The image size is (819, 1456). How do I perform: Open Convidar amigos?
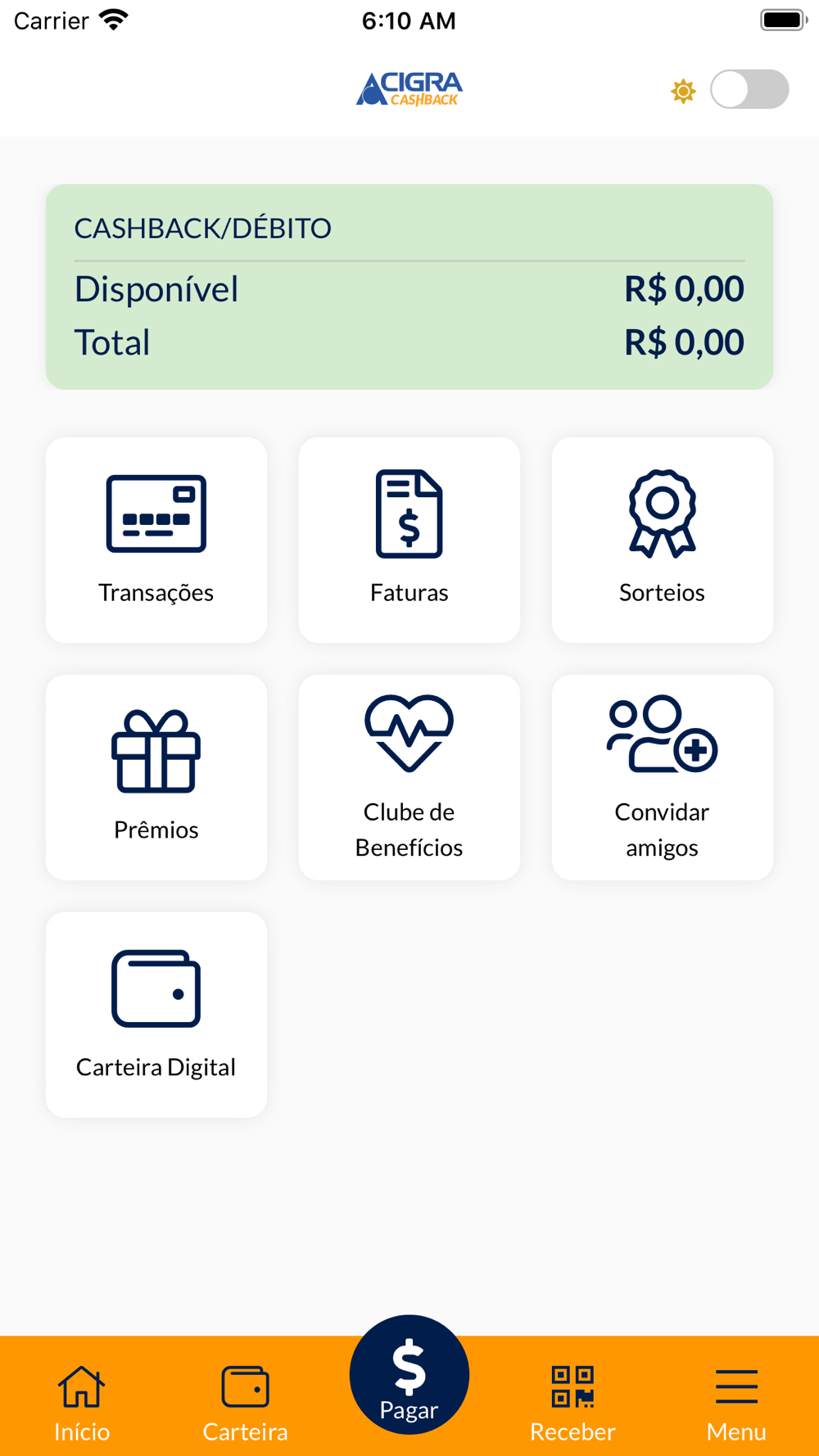tap(663, 777)
